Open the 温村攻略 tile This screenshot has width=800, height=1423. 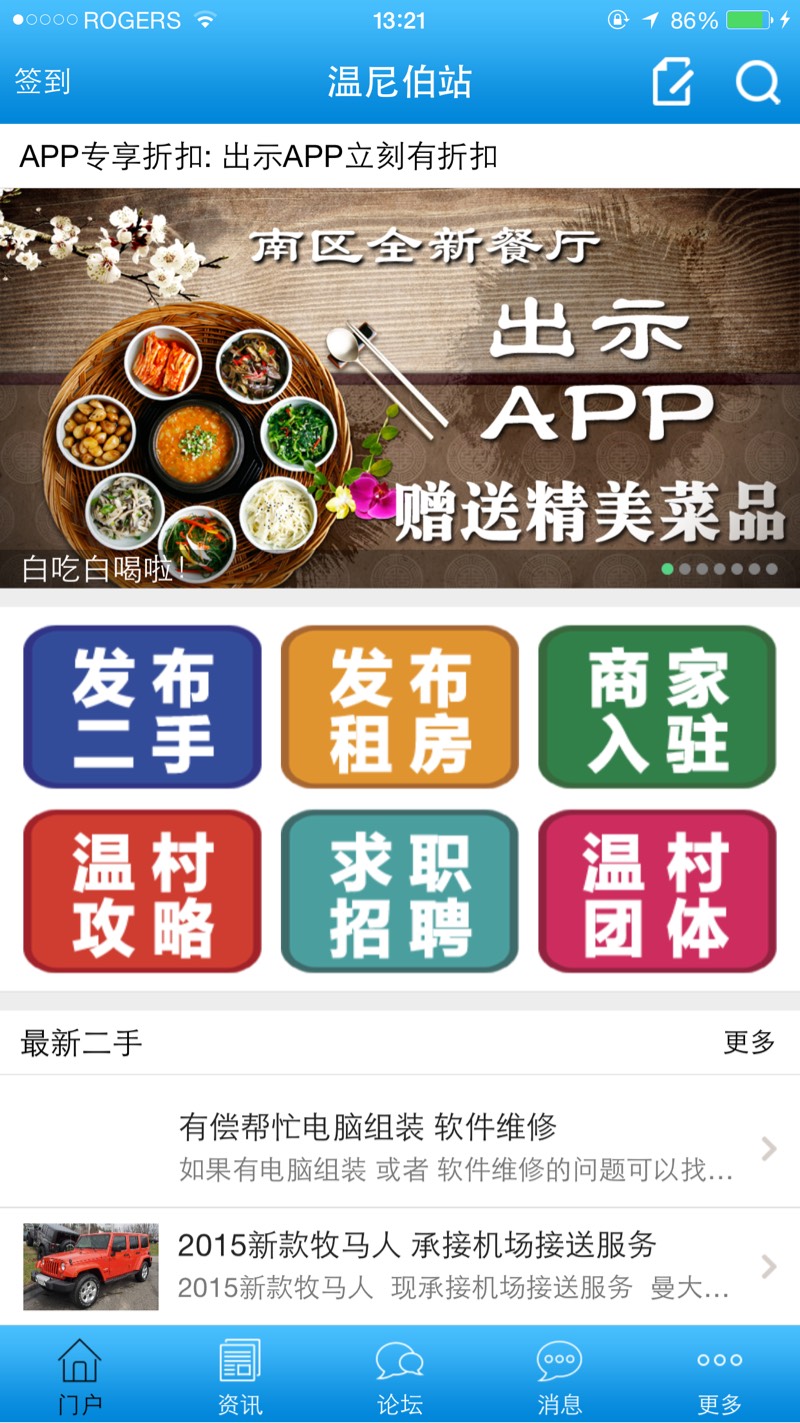point(142,891)
